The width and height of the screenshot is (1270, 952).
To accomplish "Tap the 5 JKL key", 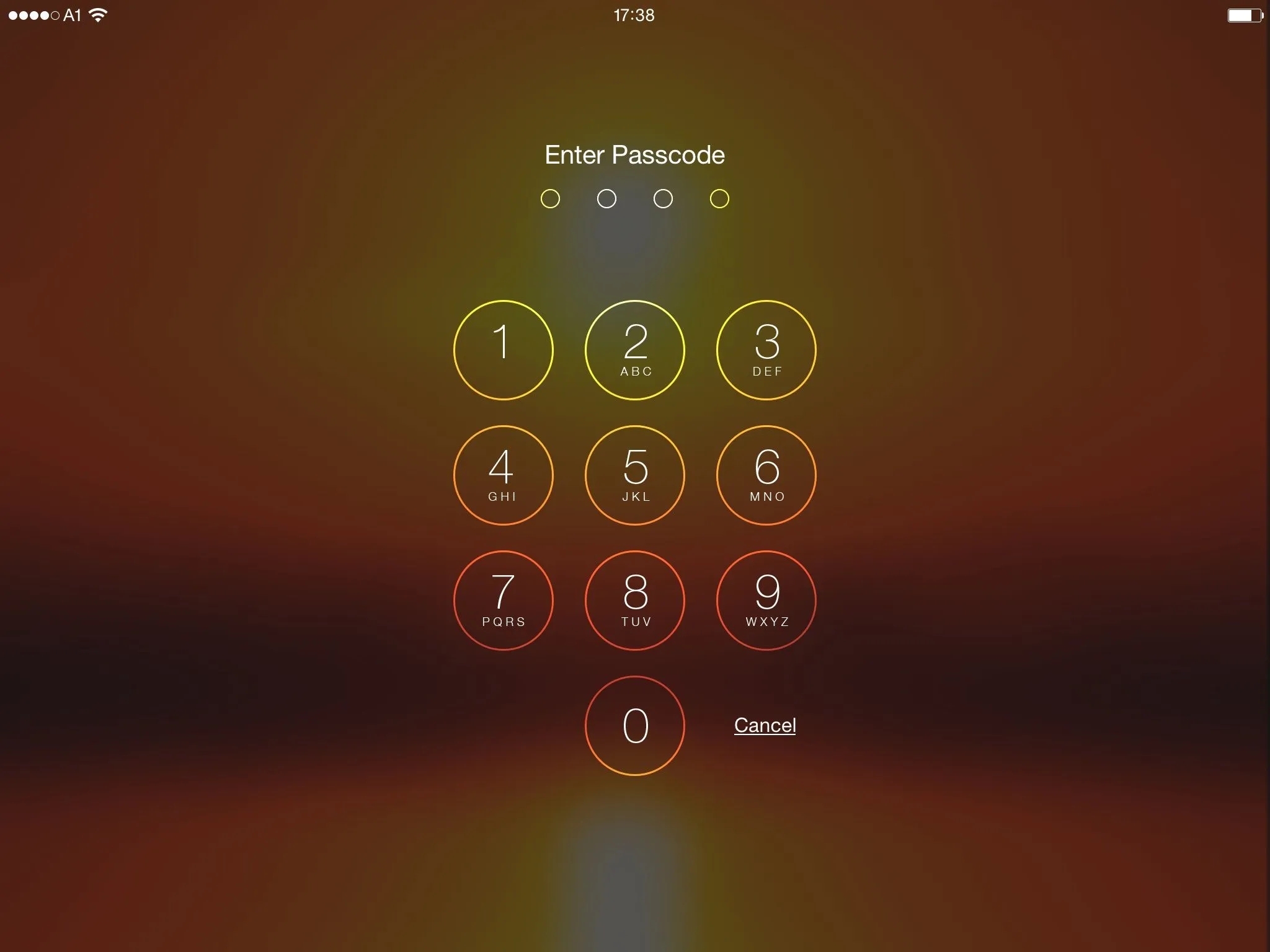I will 634,475.
